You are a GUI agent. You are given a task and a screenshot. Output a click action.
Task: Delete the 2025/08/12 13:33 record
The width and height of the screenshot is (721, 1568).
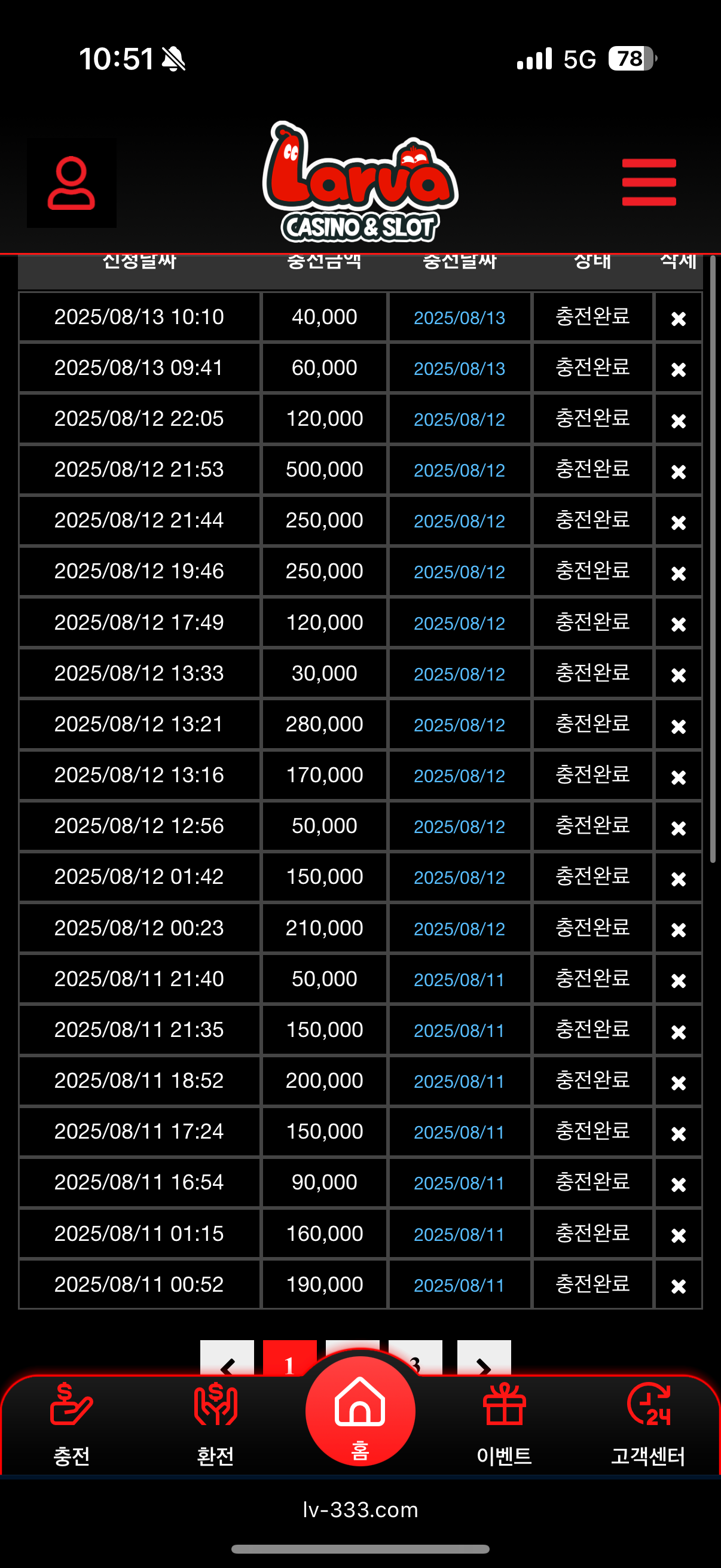678,675
